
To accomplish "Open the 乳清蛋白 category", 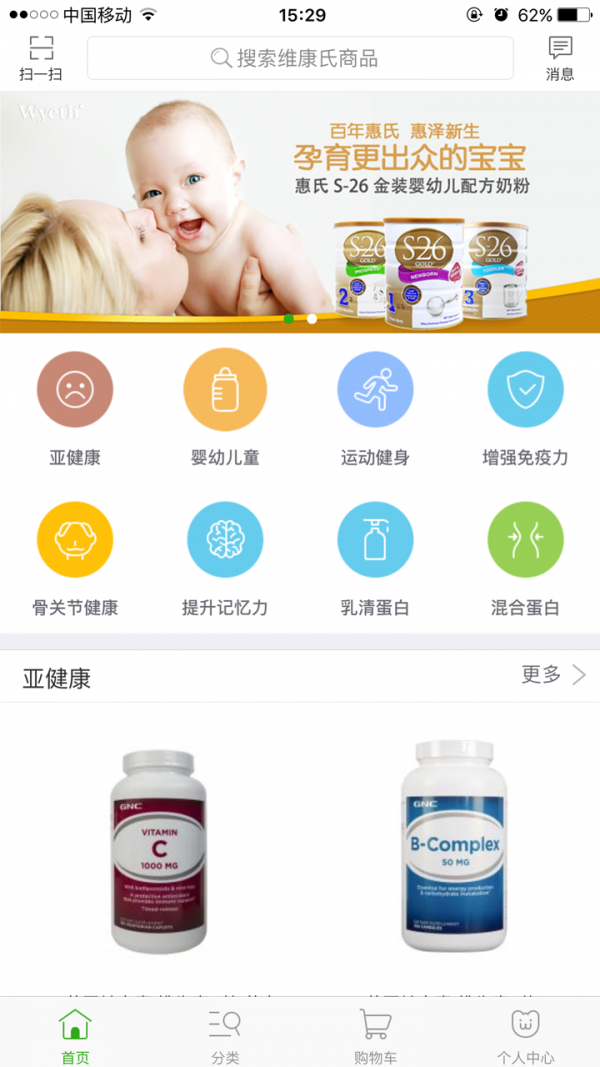I will pyautogui.click(x=375, y=540).
